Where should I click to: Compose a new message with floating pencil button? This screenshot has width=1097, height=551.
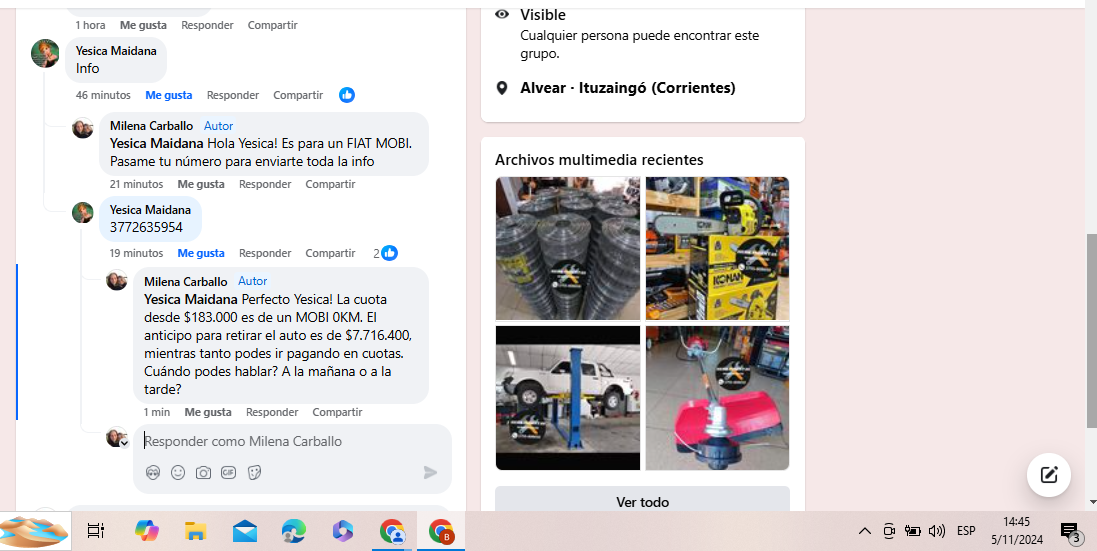click(x=1048, y=475)
